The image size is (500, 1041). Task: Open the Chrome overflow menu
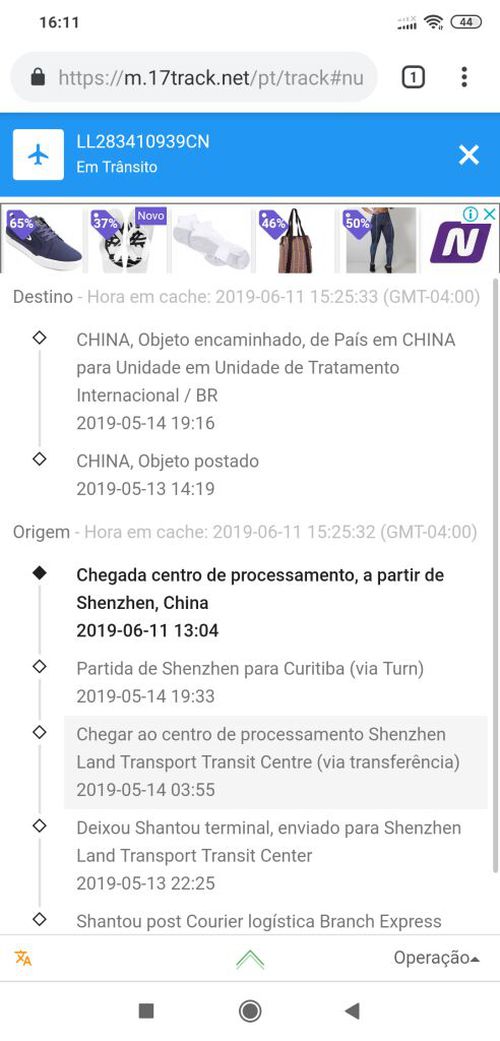tap(464, 77)
